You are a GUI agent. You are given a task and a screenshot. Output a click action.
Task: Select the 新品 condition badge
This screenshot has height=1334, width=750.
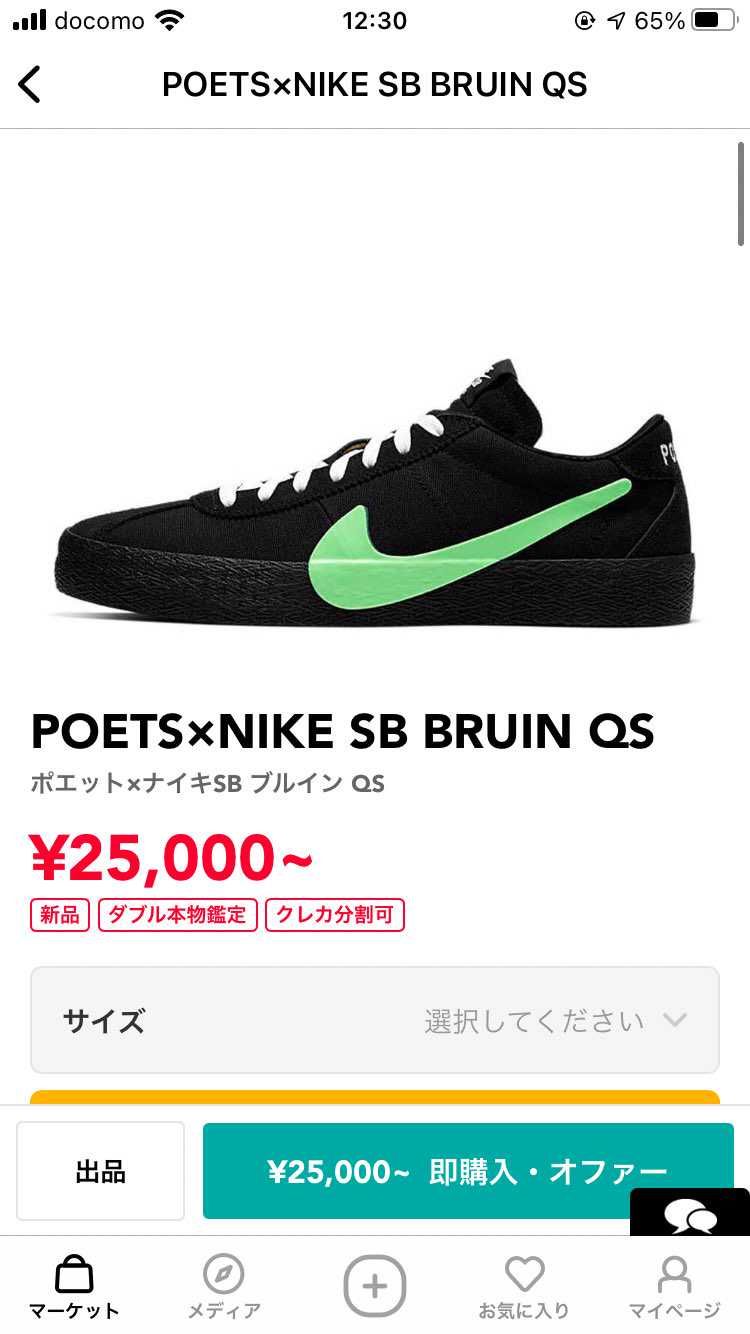(x=59, y=915)
